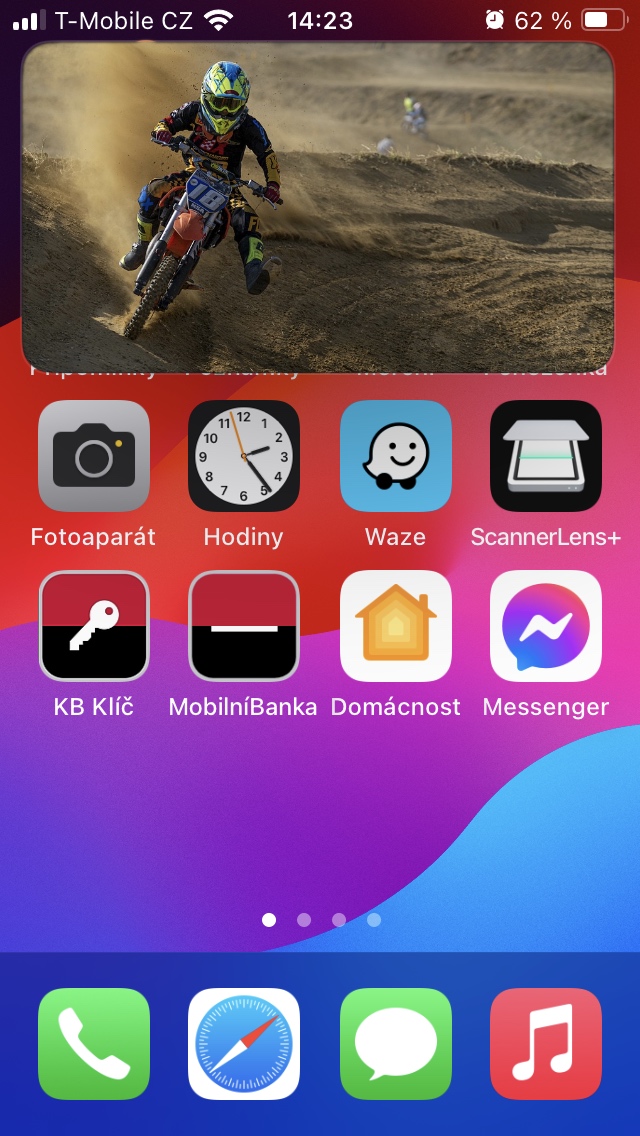Open the Fotoaparát camera app
This screenshot has height=1136, width=640.
94,456
